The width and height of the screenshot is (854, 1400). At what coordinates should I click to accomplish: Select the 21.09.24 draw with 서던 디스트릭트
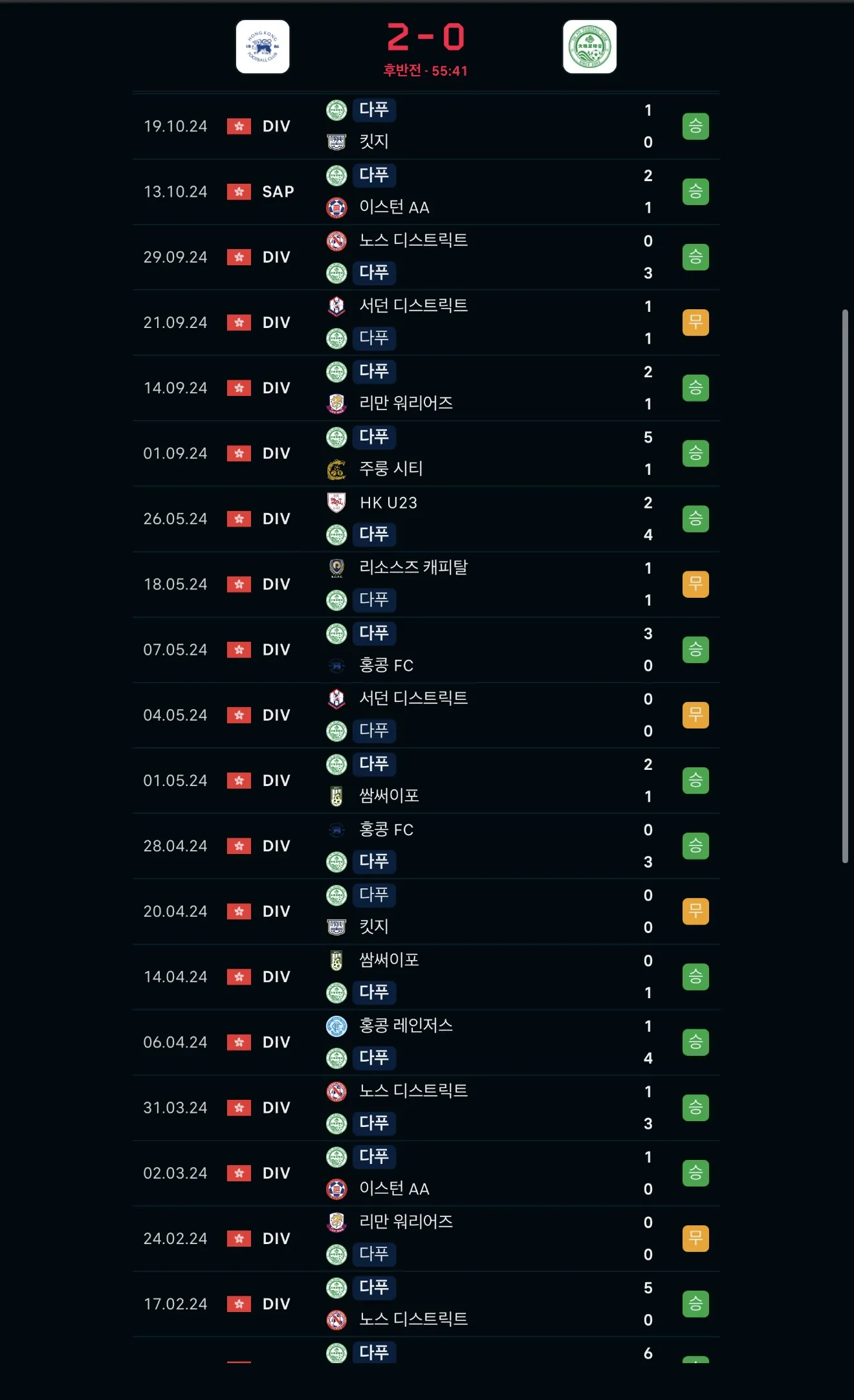tap(426, 322)
